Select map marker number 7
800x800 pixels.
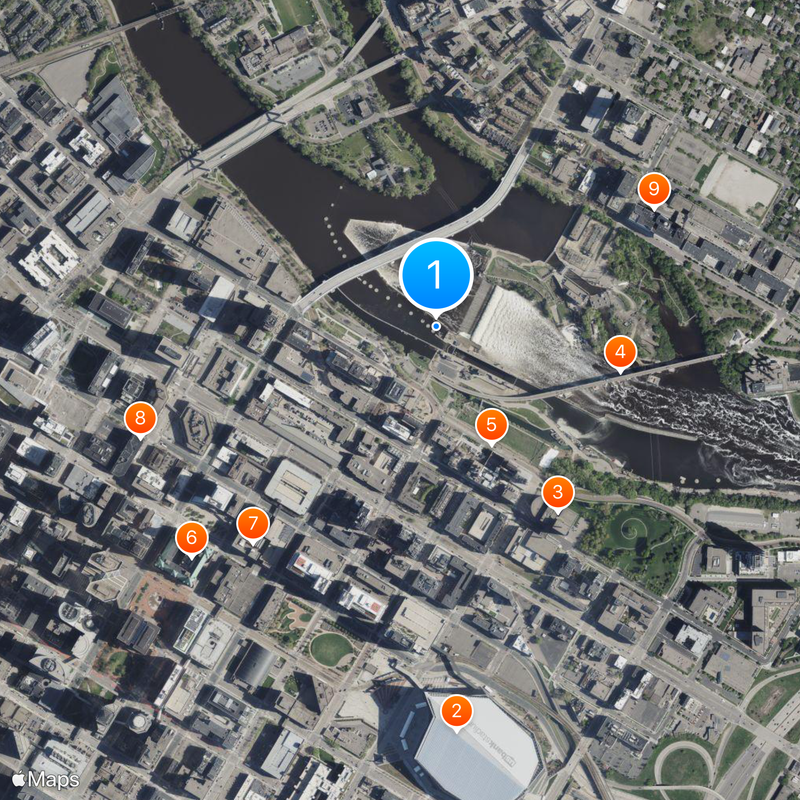tap(253, 522)
